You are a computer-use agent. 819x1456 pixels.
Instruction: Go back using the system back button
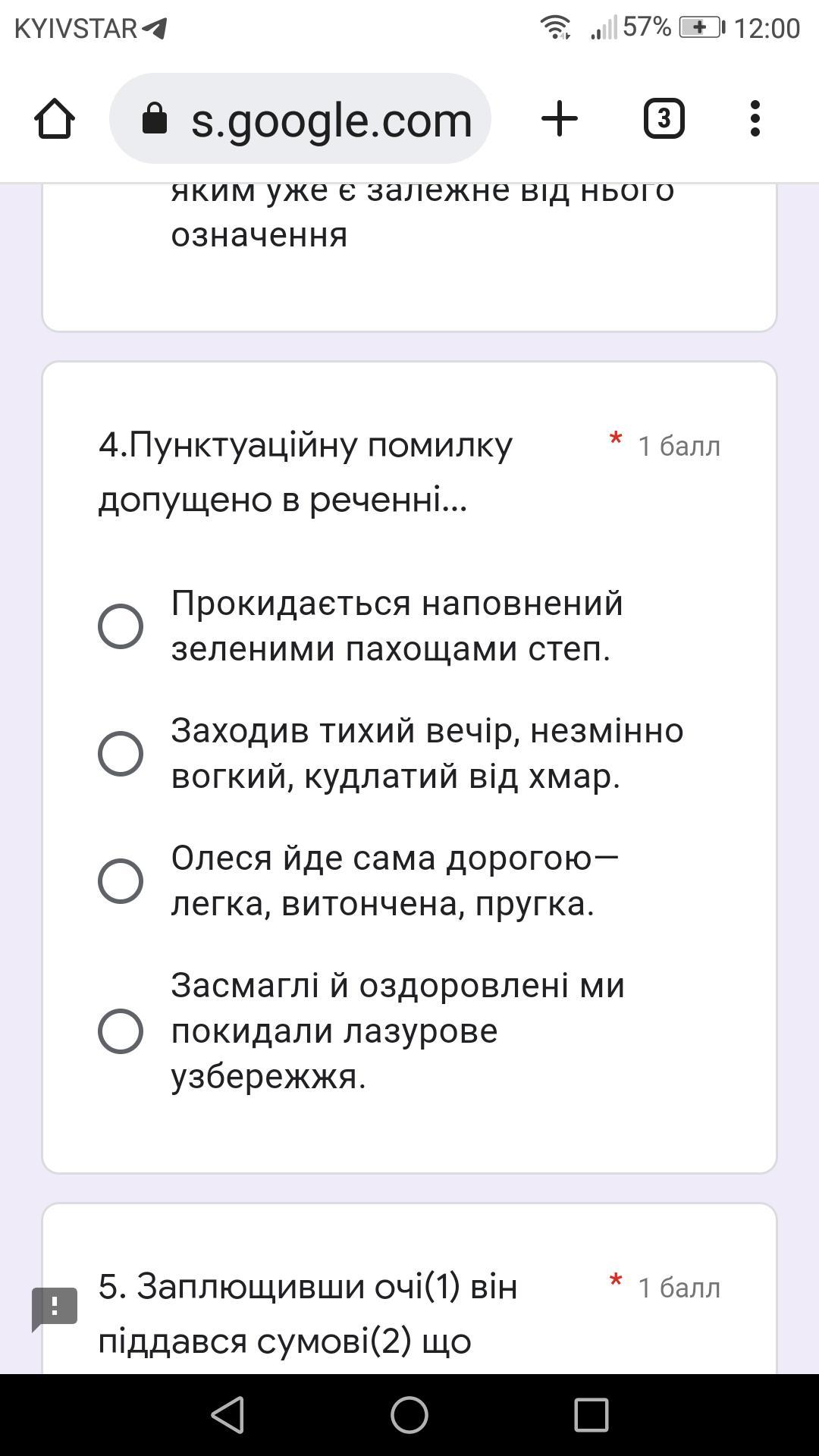(227, 1415)
